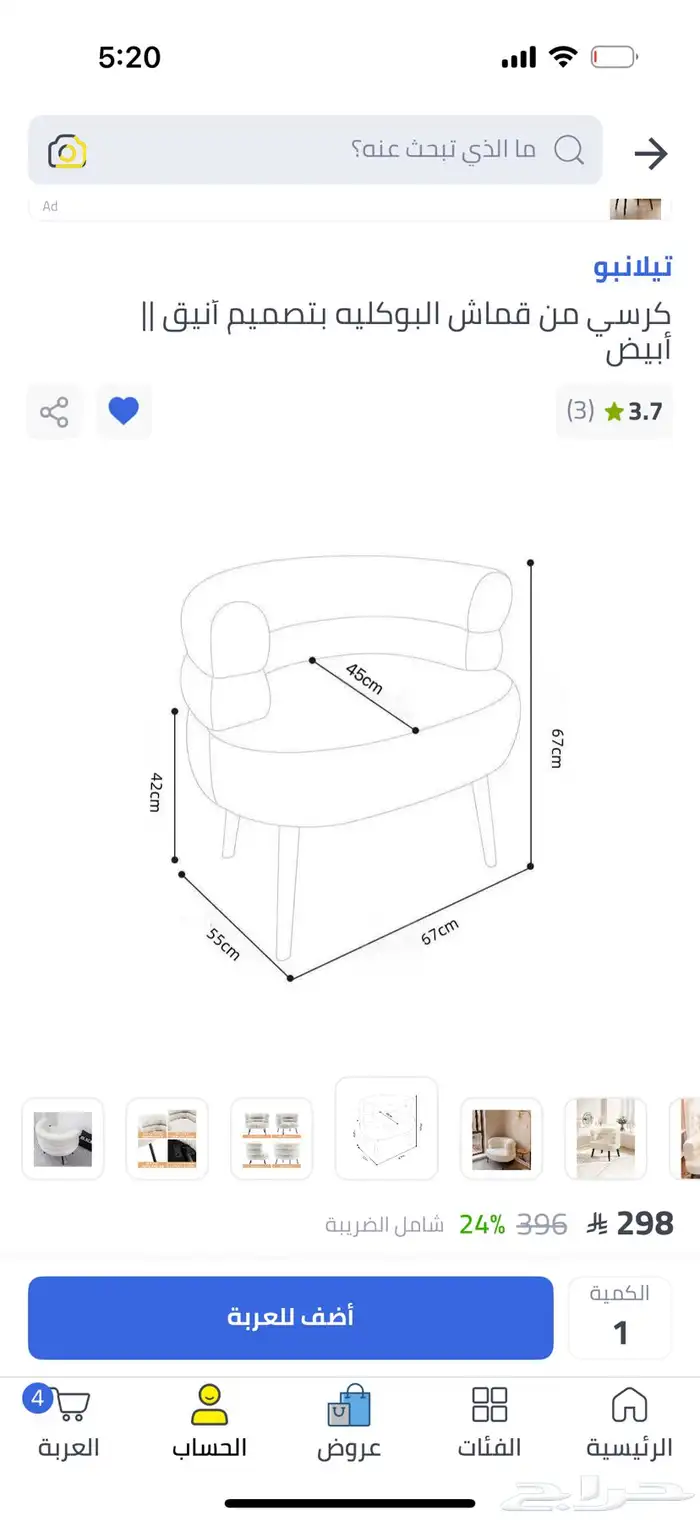Open the عروض offers tab
Image resolution: width=700 pixels, height=1522 pixels.
[x=349, y=1423]
